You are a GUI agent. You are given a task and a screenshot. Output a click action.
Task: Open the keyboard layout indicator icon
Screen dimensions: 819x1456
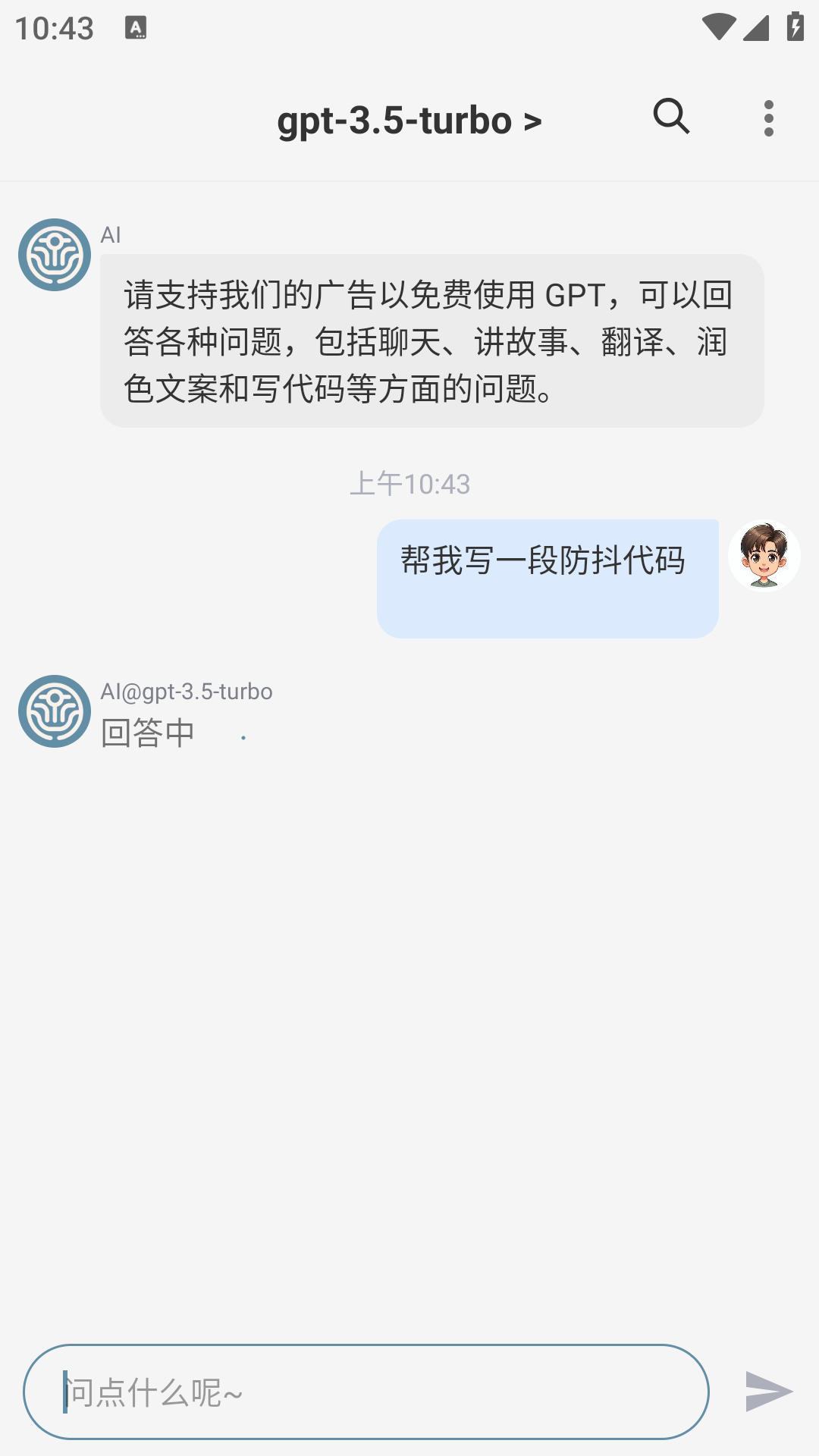tap(136, 29)
